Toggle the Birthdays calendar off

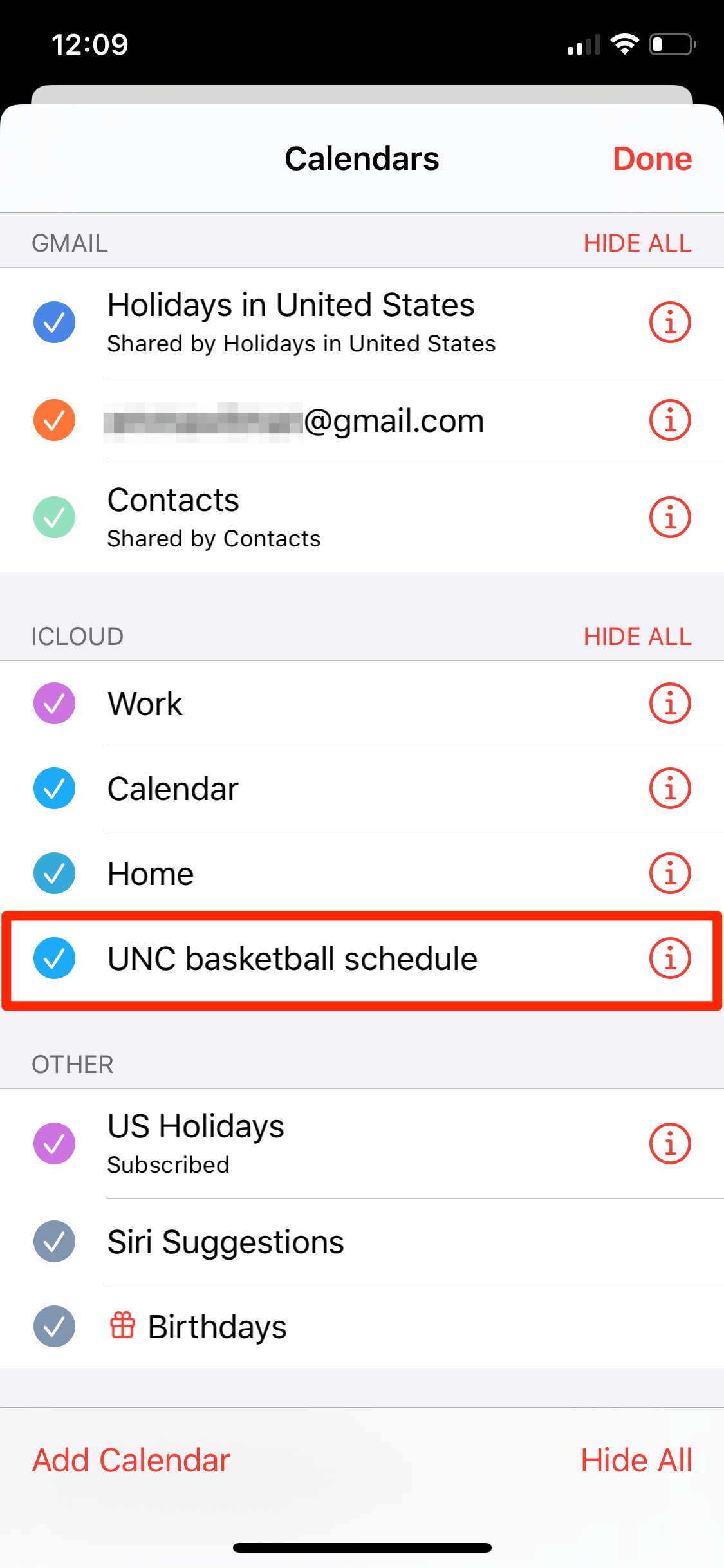pos(55,1327)
